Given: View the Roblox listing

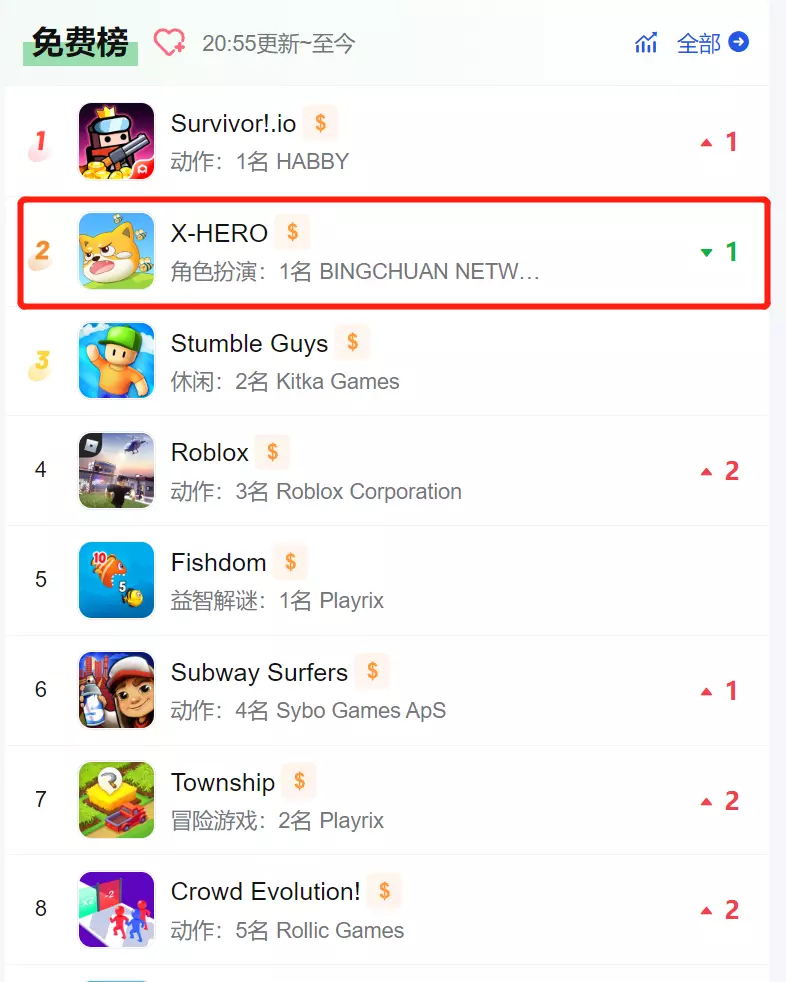Looking at the screenshot, I should (x=209, y=453).
